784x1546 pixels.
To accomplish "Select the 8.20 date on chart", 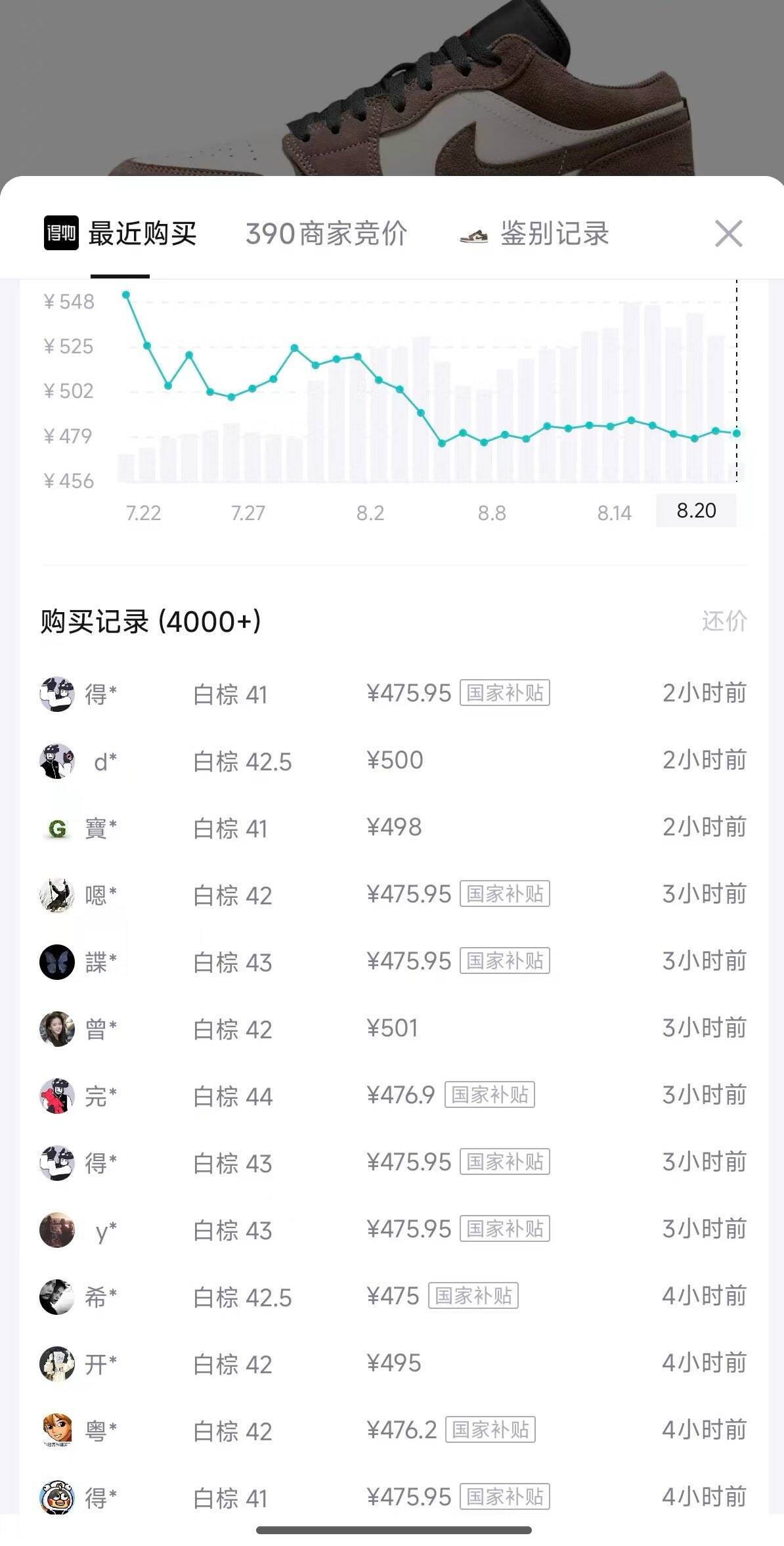I will (696, 511).
